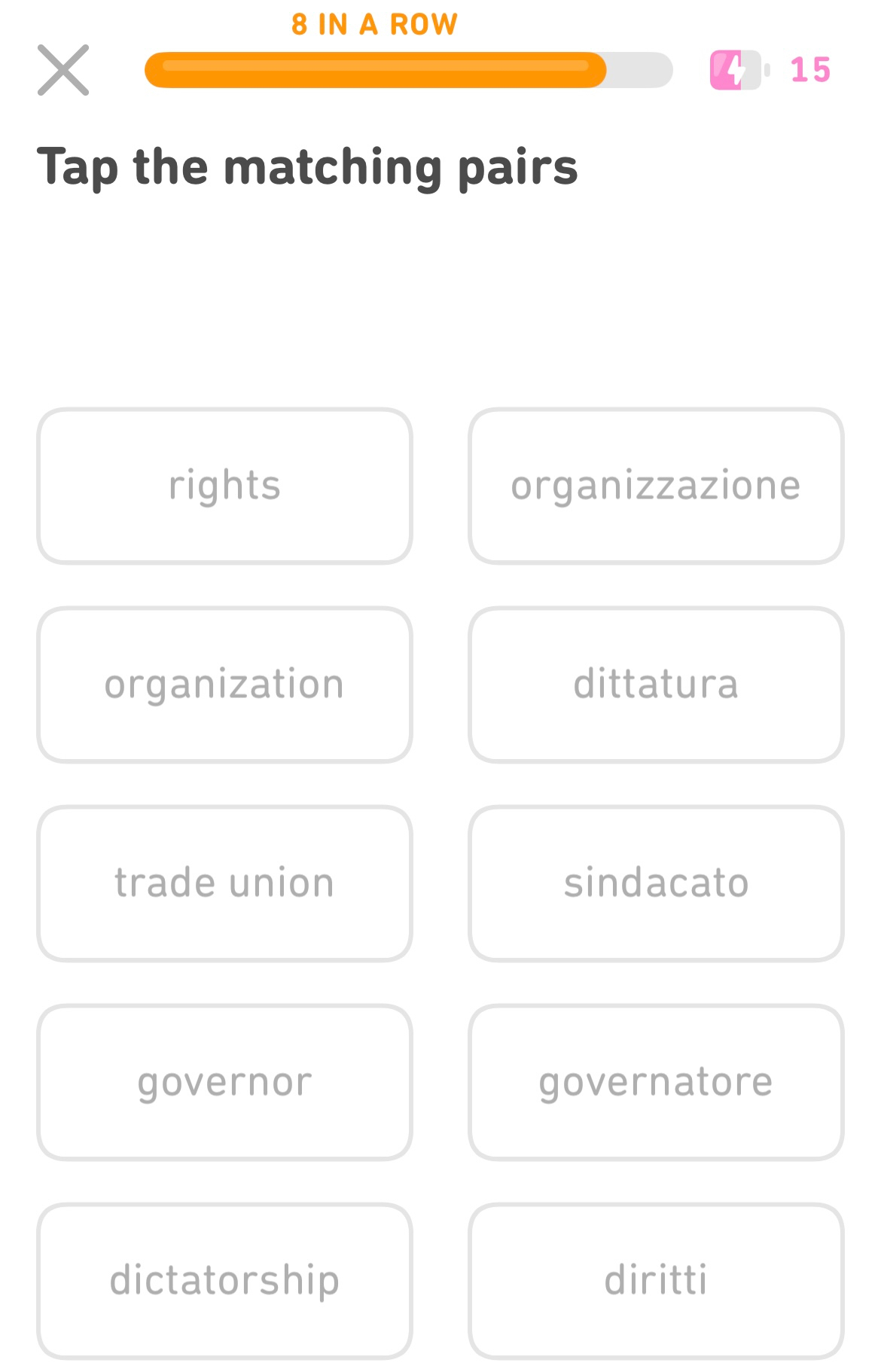Tap the 'dictatorship' tile

[224, 1281]
